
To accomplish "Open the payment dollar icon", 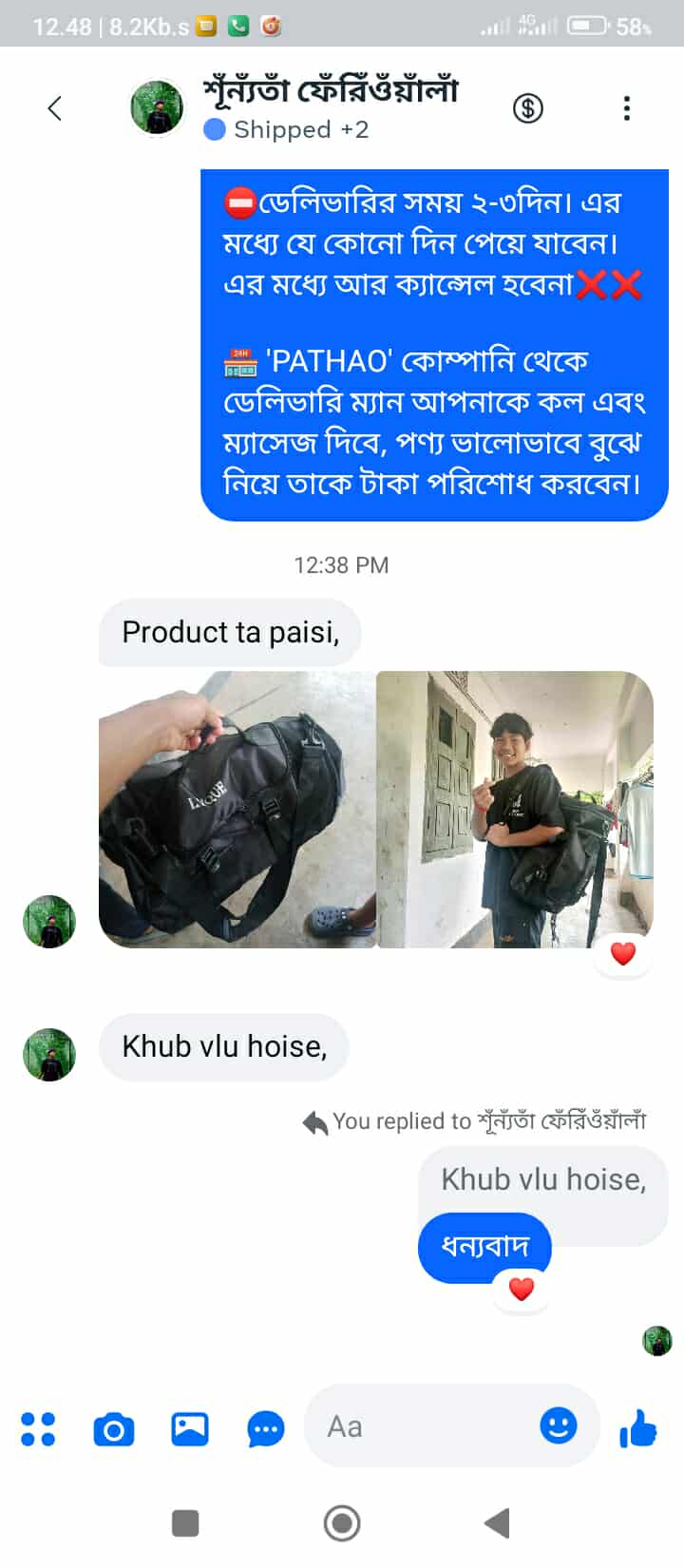I will tap(528, 108).
